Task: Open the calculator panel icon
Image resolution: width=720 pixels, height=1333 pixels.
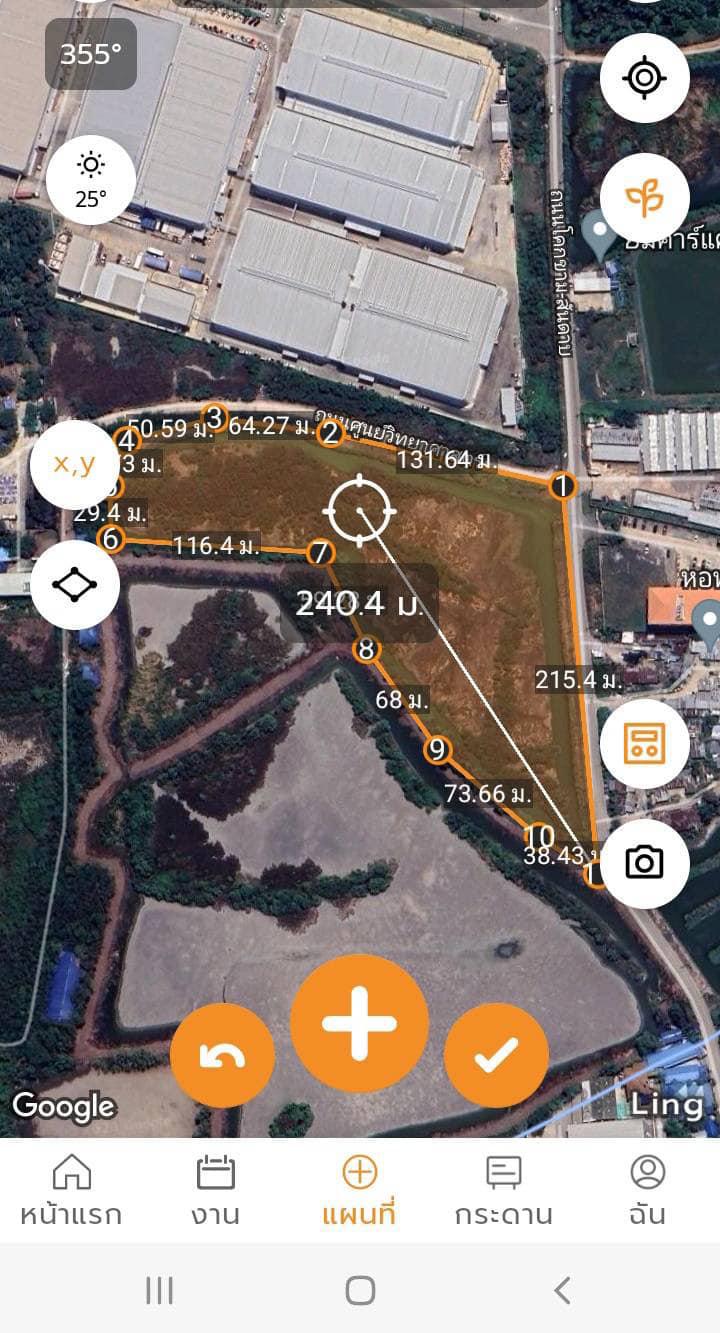Action: pyautogui.click(x=645, y=744)
